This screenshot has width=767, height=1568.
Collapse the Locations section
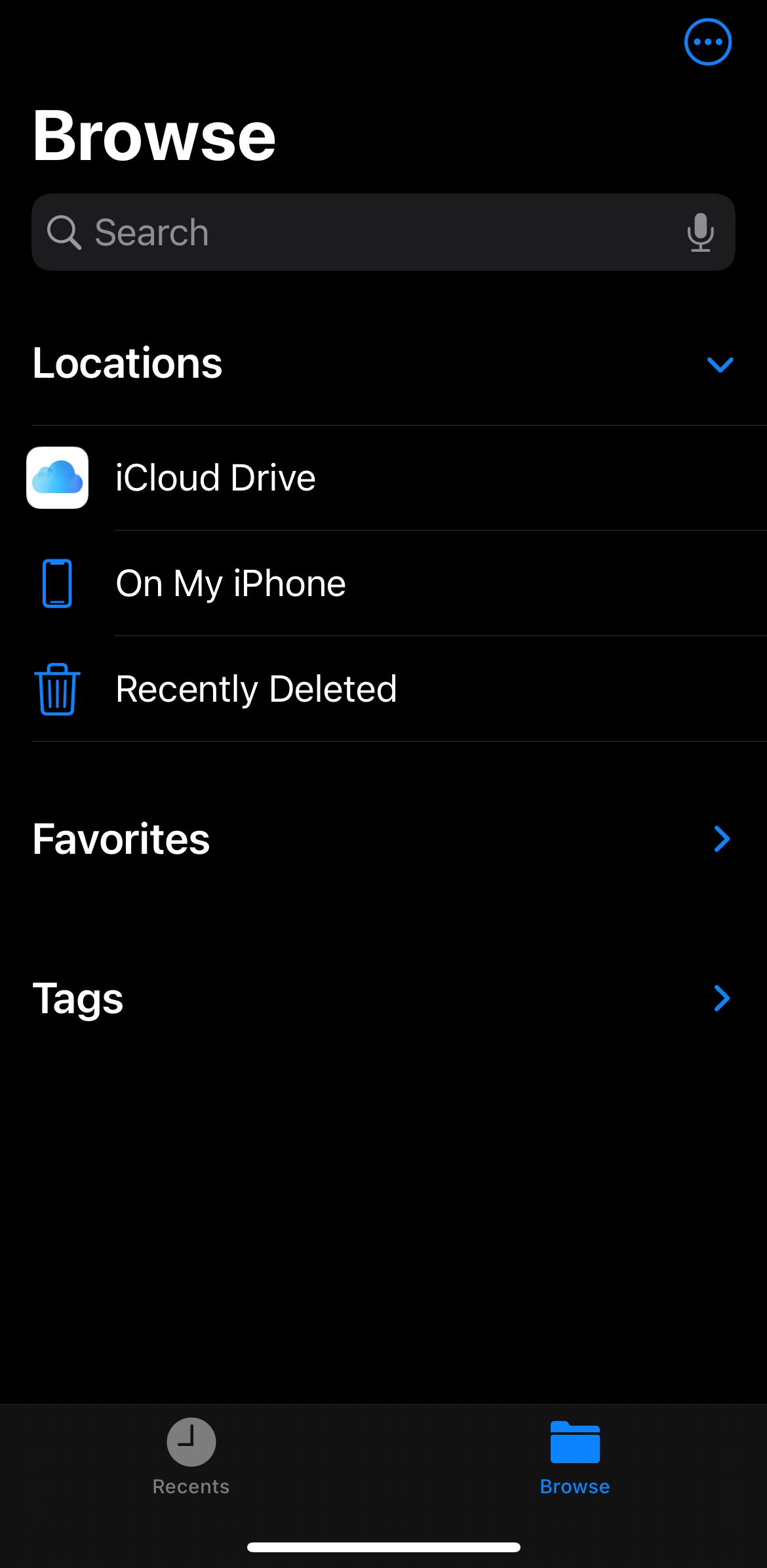[x=720, y=364]
